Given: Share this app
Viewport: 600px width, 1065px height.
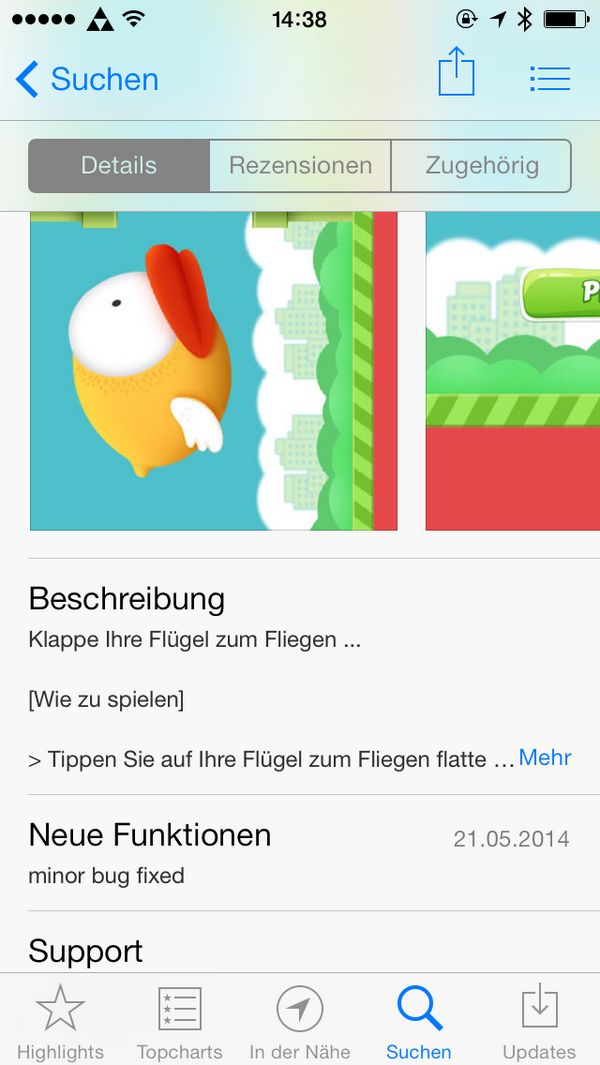Looking at the screenshot, I should pos(456,73).
